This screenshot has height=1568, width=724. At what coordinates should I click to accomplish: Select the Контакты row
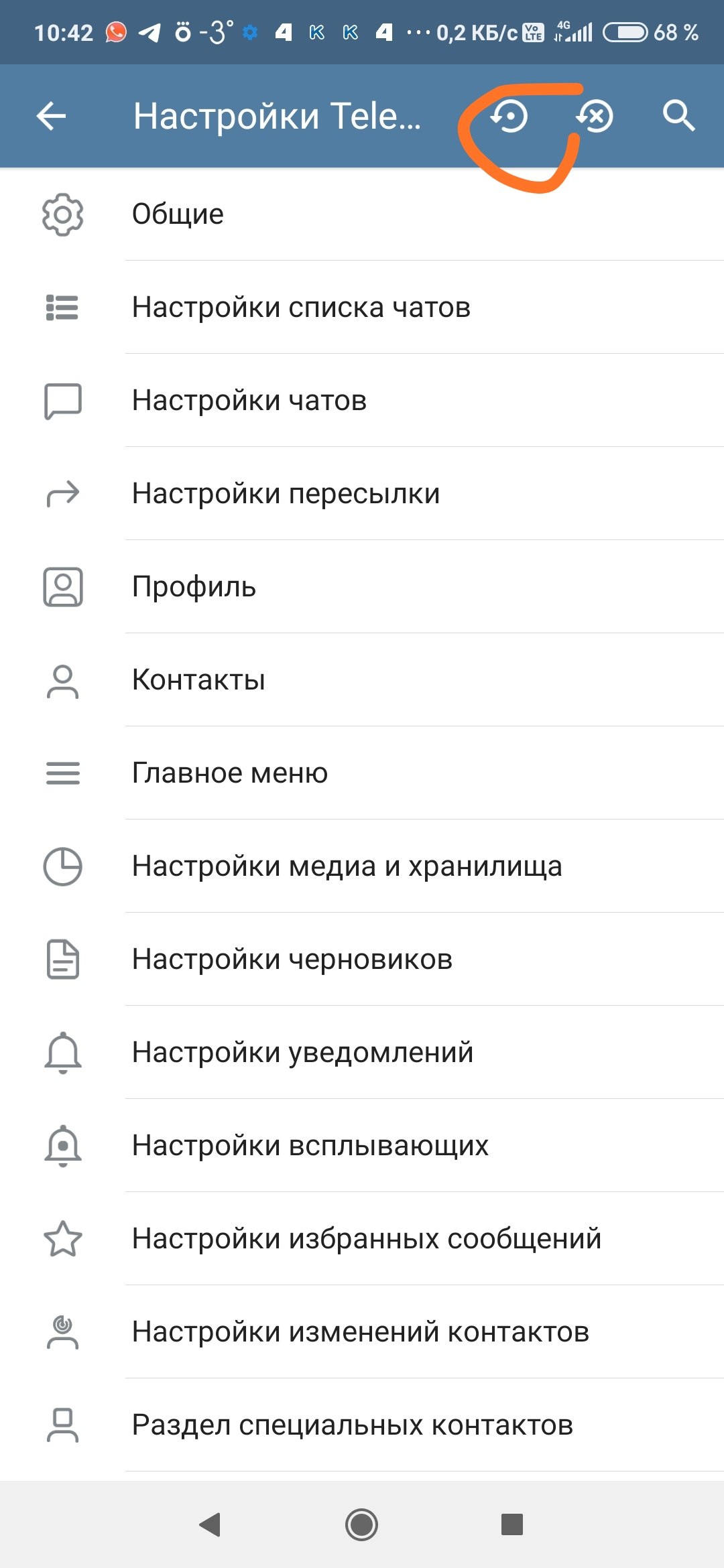(x=362, y=680)
